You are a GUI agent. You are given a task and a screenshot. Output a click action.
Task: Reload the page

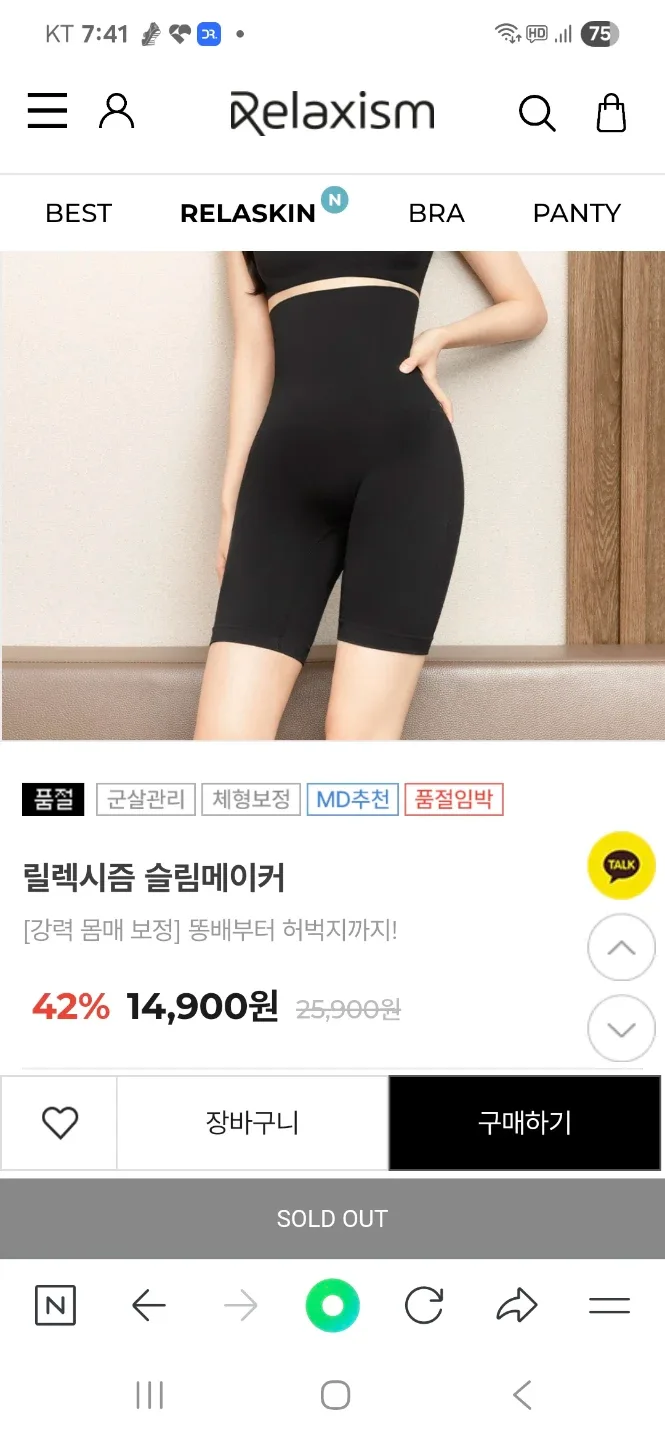click(x=424, y=1306)
